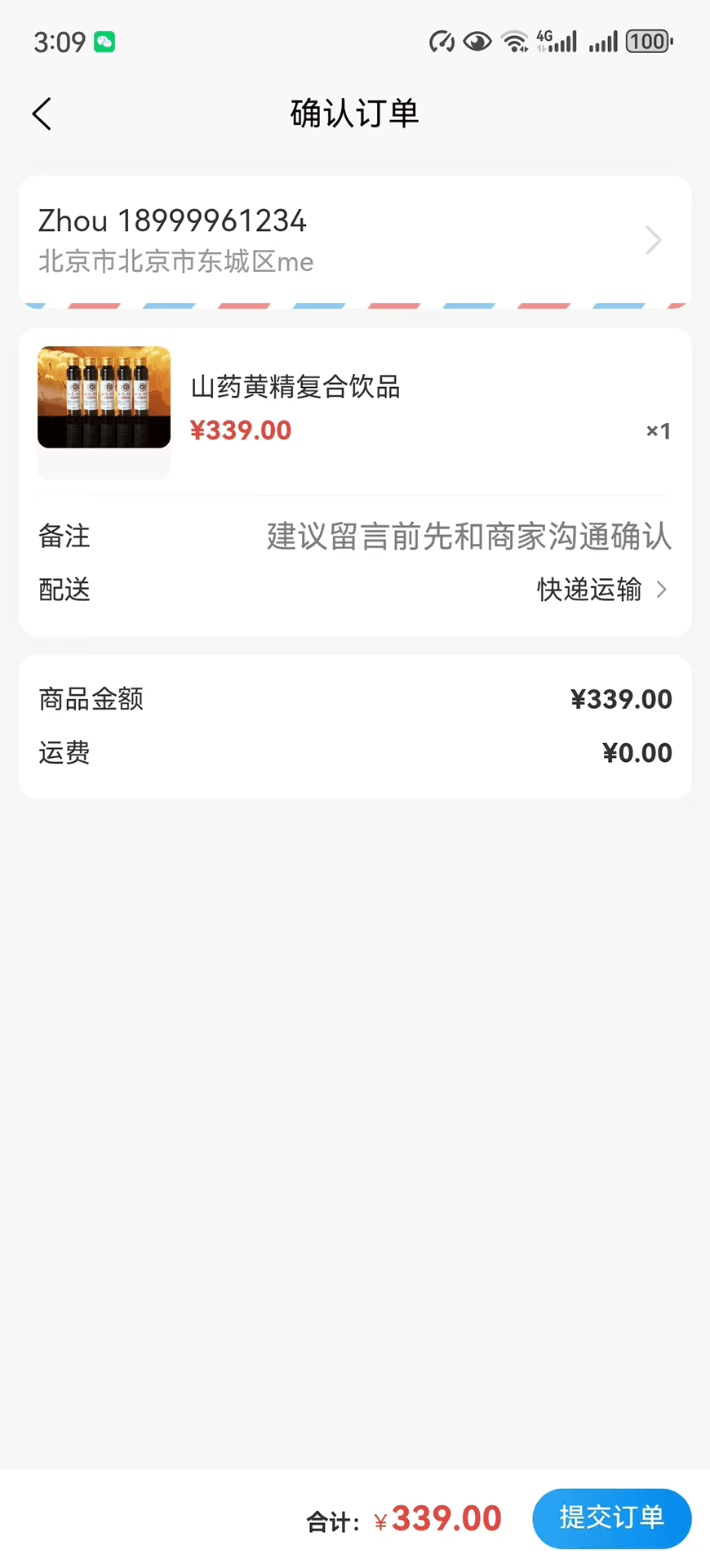Viewport: 710px width, 1568px height.
Task: Click the ×1 quantity label
Action: [657, 430]
